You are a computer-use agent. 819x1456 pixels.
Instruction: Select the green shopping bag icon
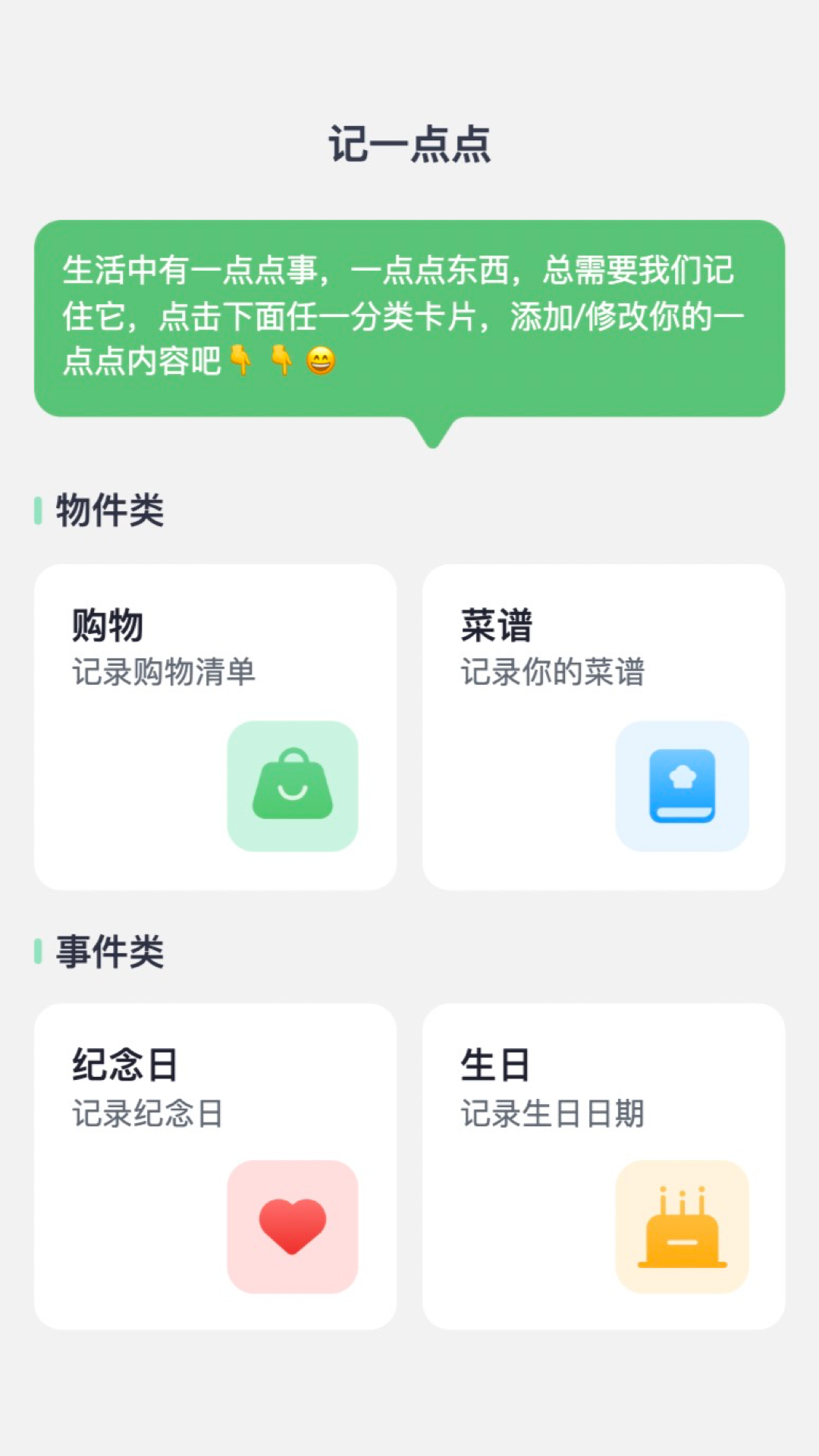[293, 784]
